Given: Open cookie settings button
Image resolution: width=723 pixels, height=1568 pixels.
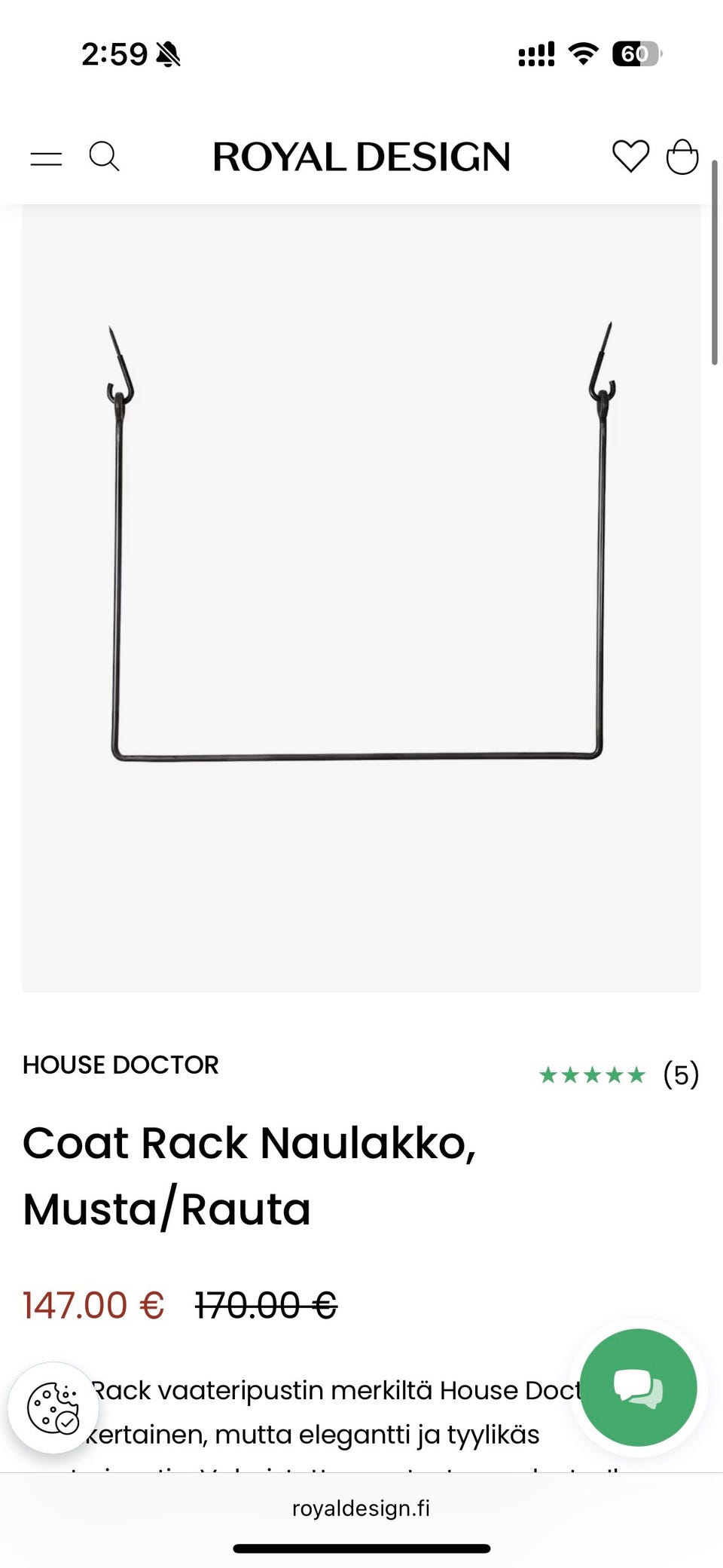Looking at the screenshot, I should click(53, 1408).
